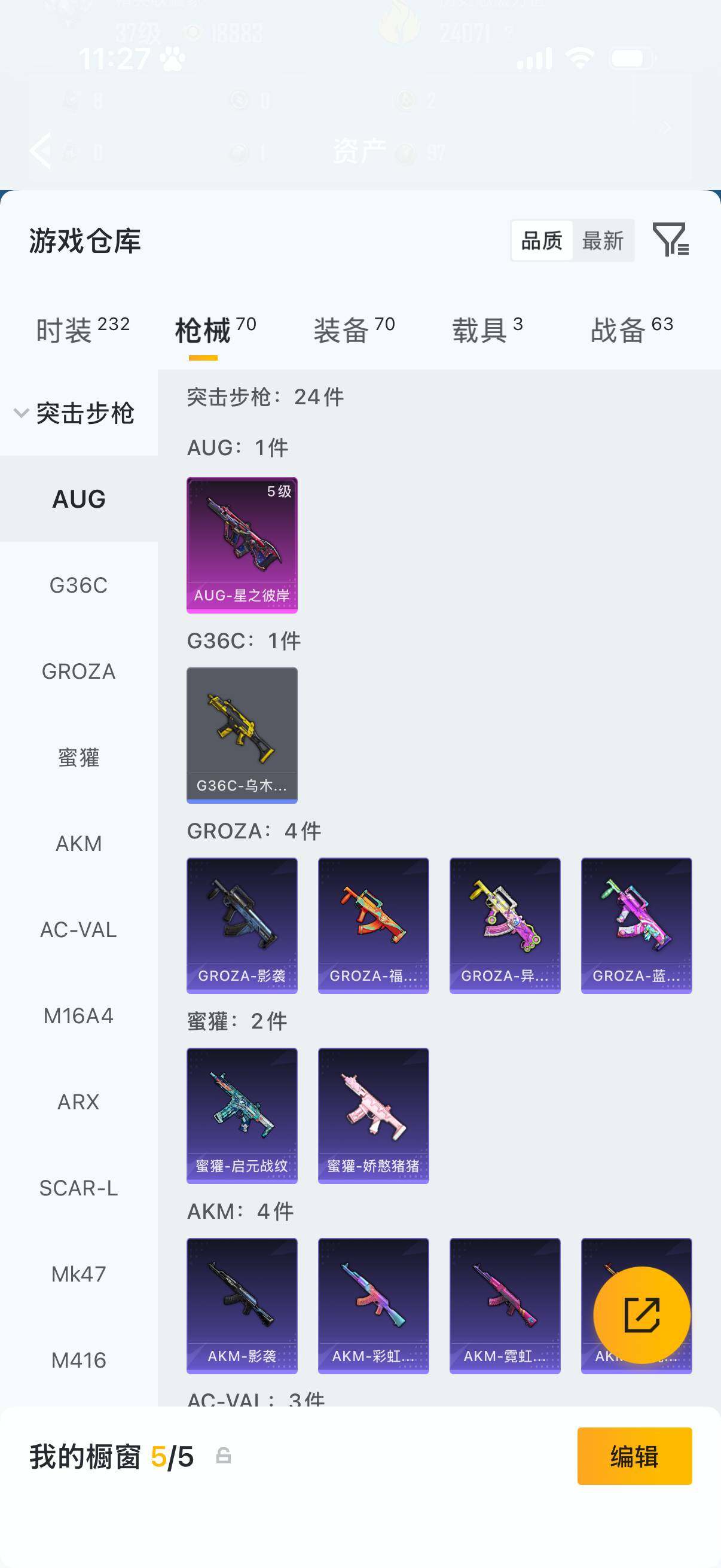Tap the yellow share floating button

[x=641, y=1315]
